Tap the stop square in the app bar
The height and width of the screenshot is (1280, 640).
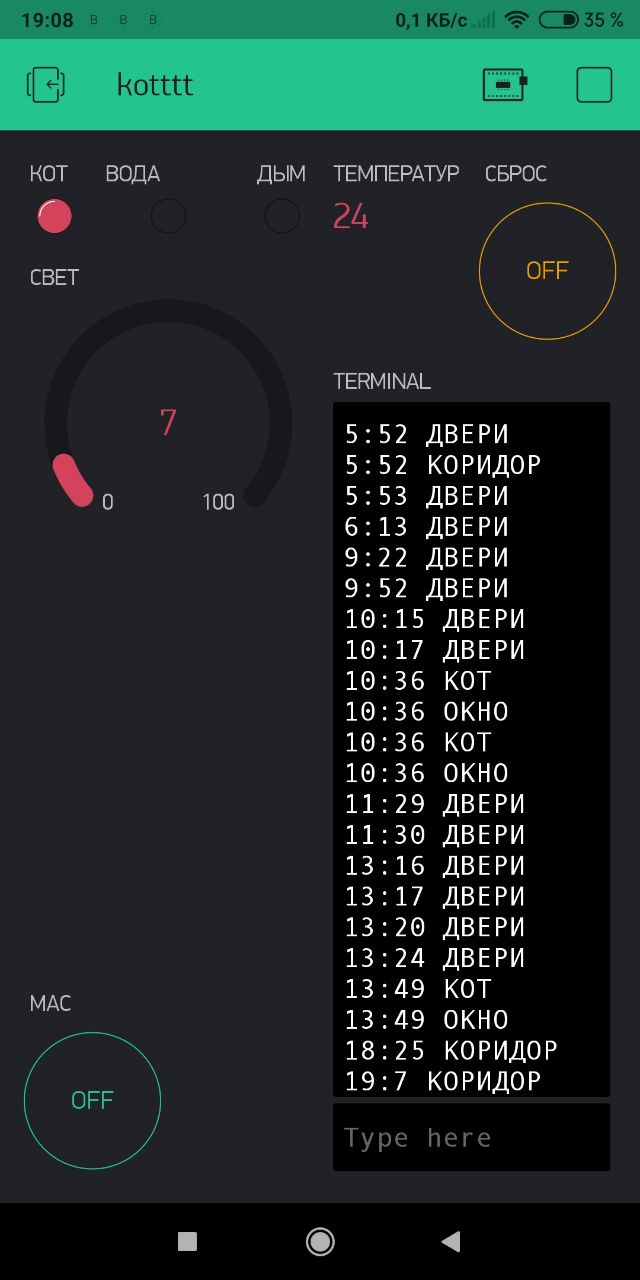(594, 85)
